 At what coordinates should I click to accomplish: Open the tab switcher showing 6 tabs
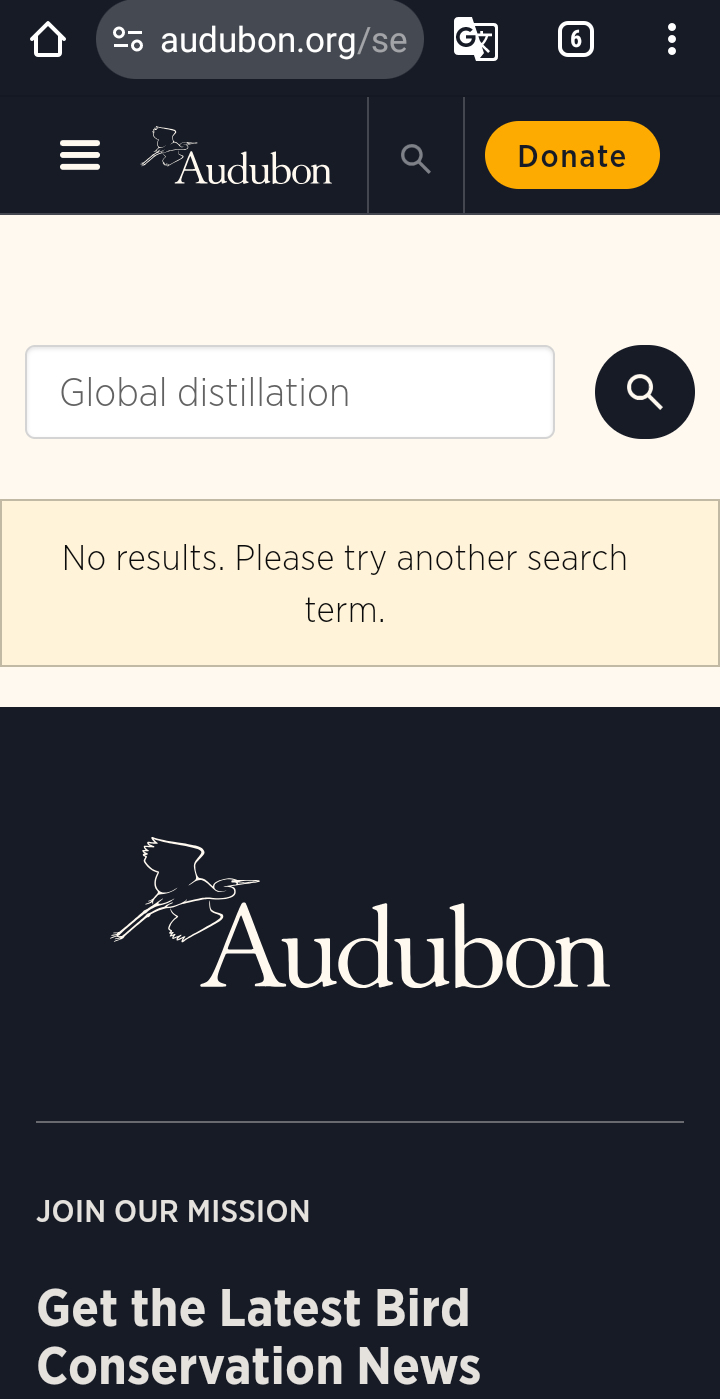pos(575,41)
